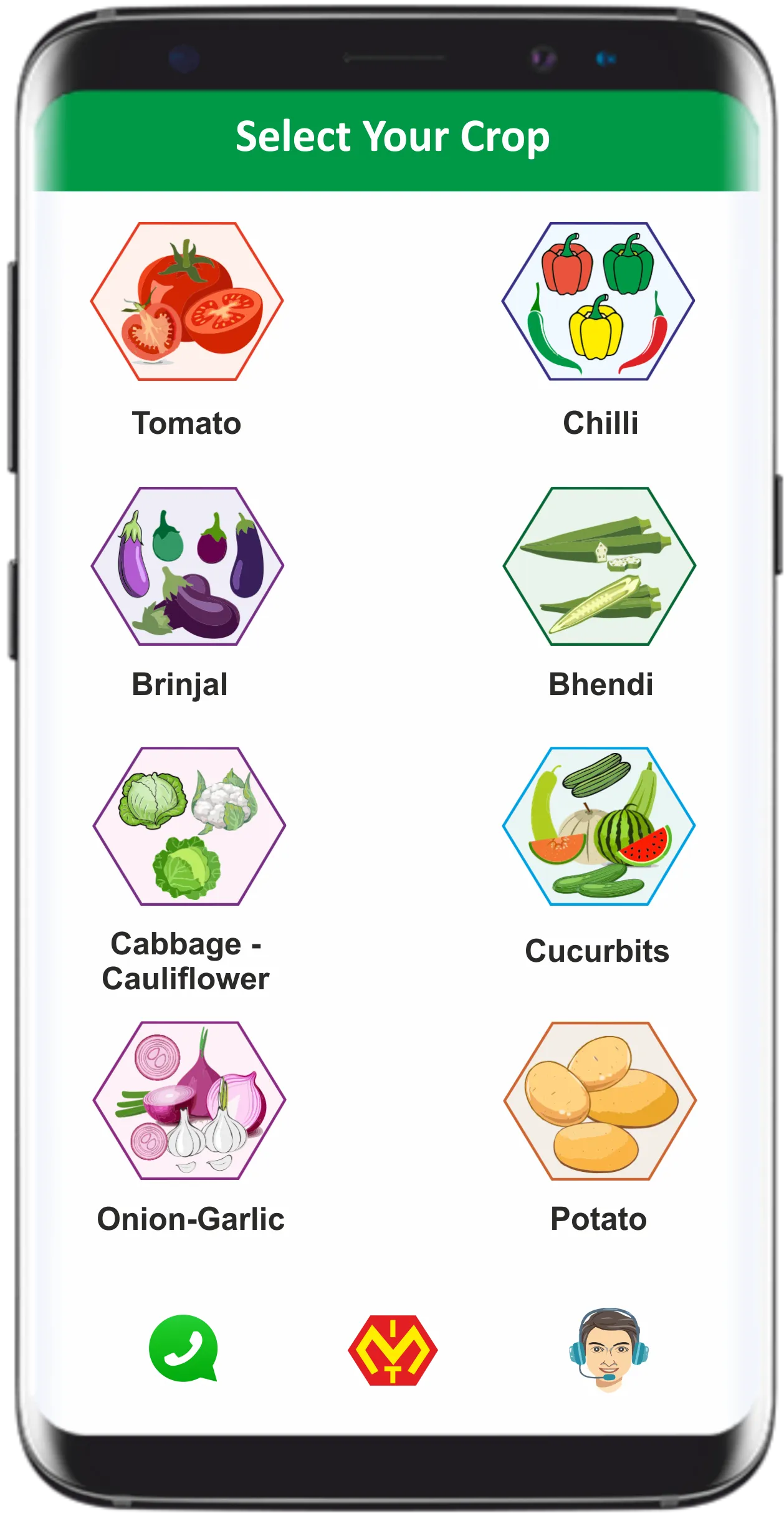Click the Bhendi label
The width and height of the screenshot is (784, 1516).
[x=601, y=686]
